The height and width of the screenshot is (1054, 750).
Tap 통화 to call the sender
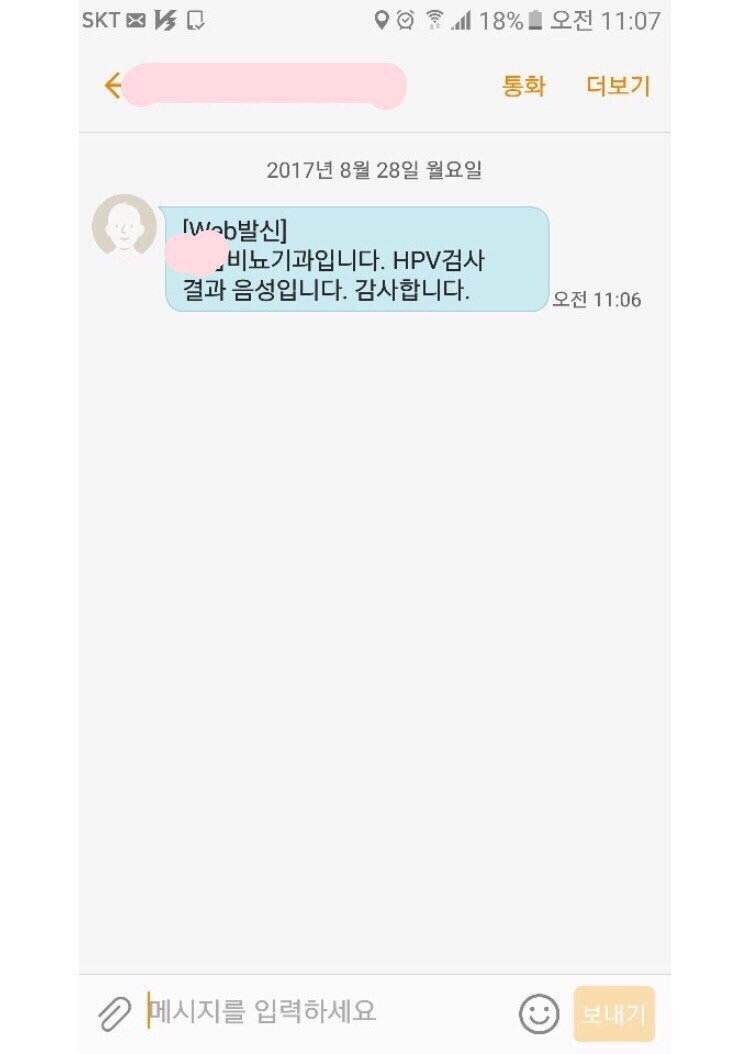point(524,86)
